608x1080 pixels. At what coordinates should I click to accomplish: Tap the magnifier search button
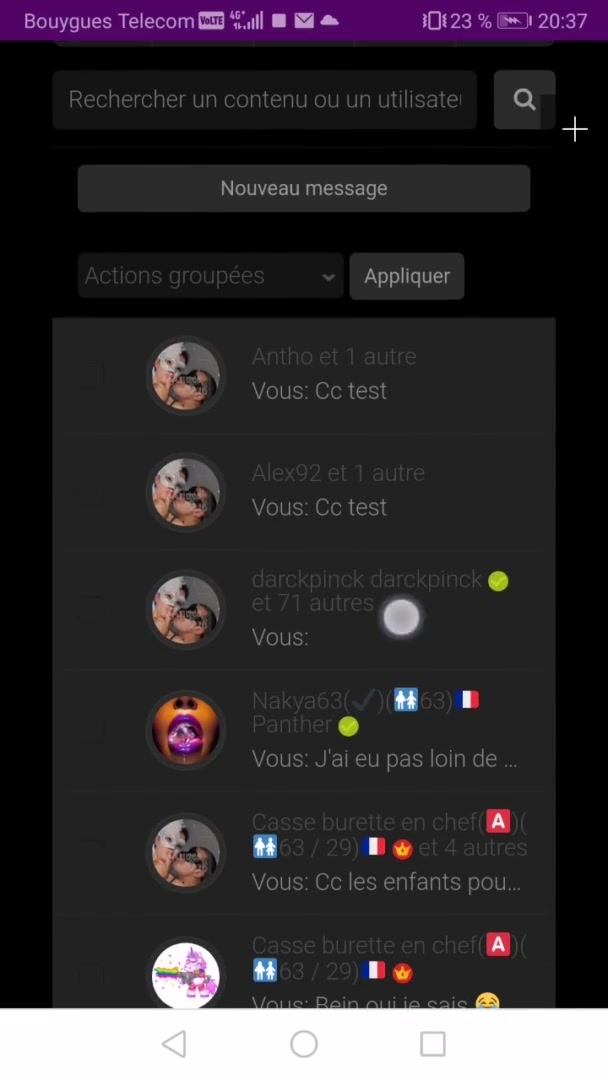click(524, 99)
